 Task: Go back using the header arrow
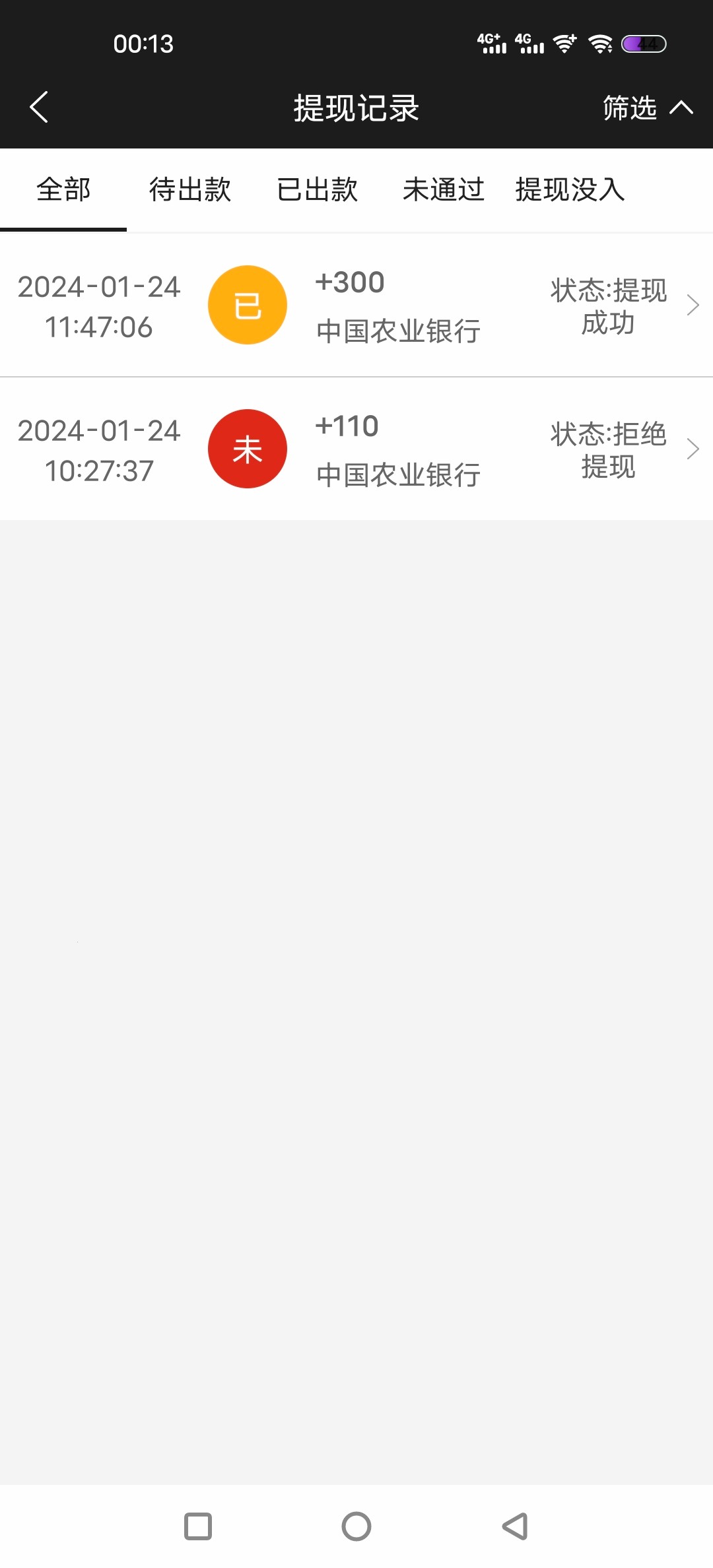click(x=40, y=108)
